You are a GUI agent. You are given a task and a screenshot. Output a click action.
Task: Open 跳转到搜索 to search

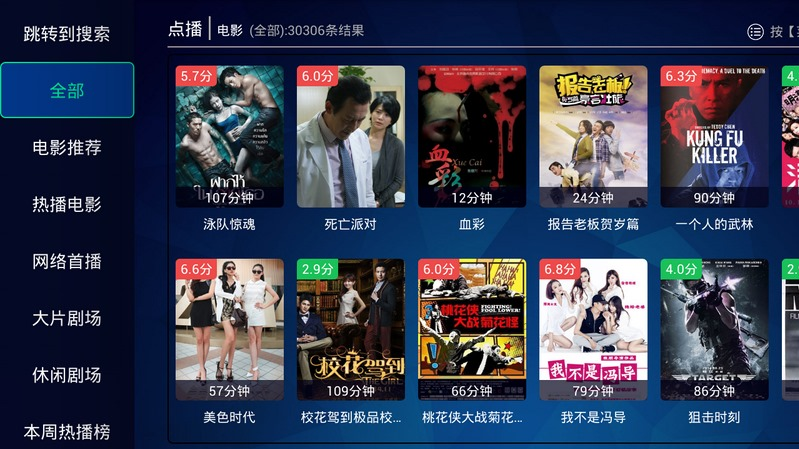click(67, 34)
